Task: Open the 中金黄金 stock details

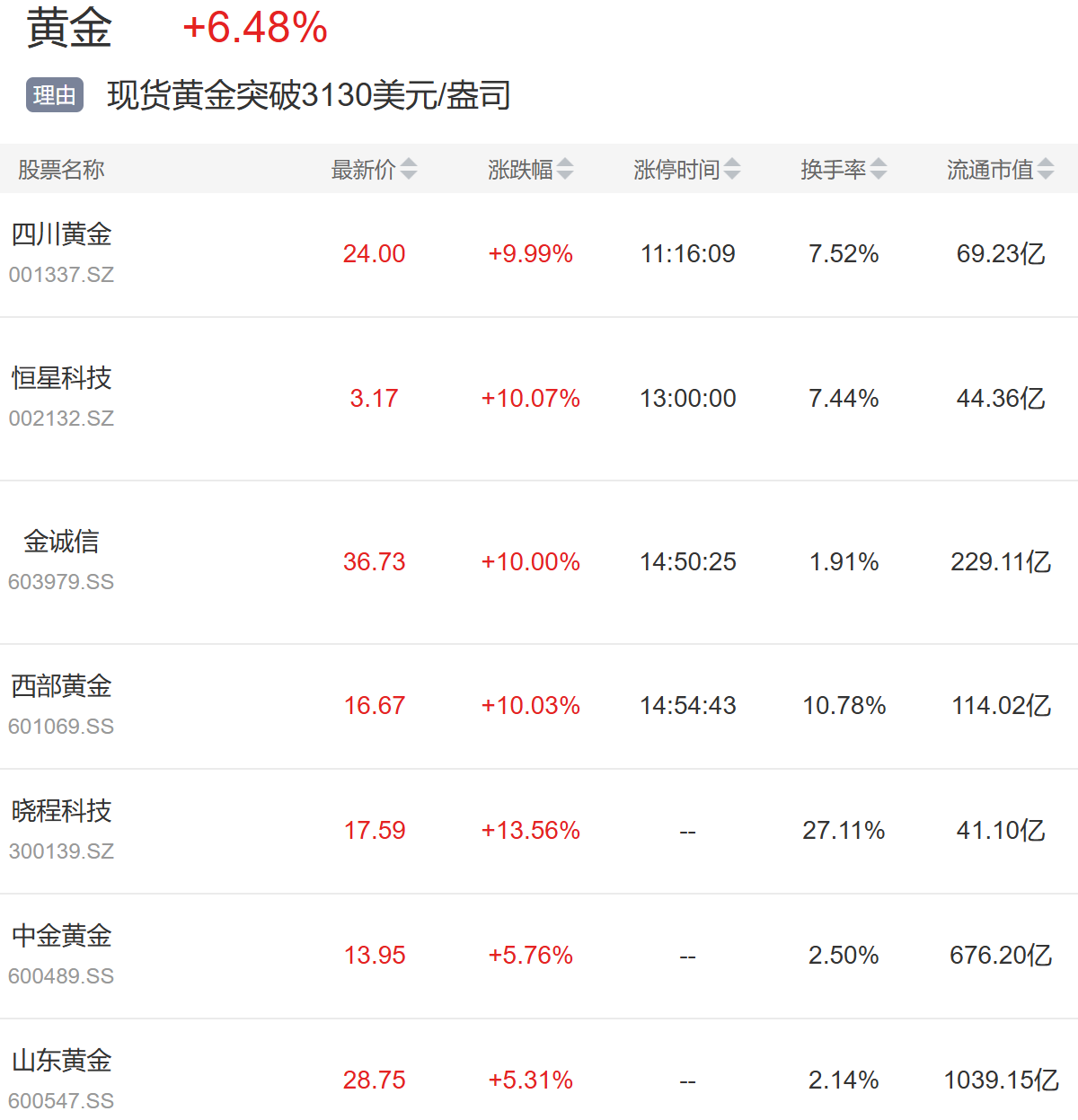Action: coord(62,937)
